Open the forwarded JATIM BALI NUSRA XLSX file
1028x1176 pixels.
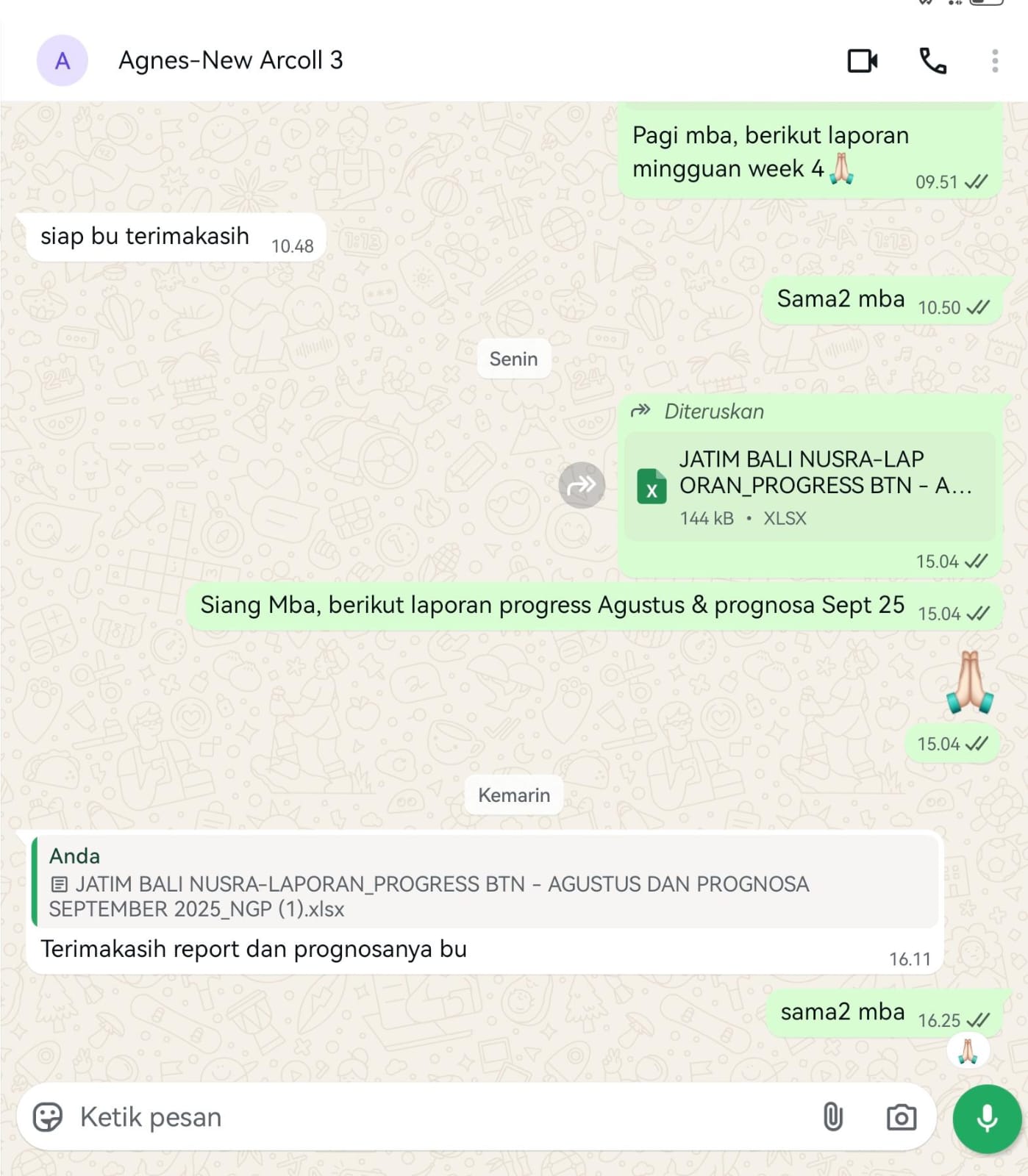coord(809,487)
